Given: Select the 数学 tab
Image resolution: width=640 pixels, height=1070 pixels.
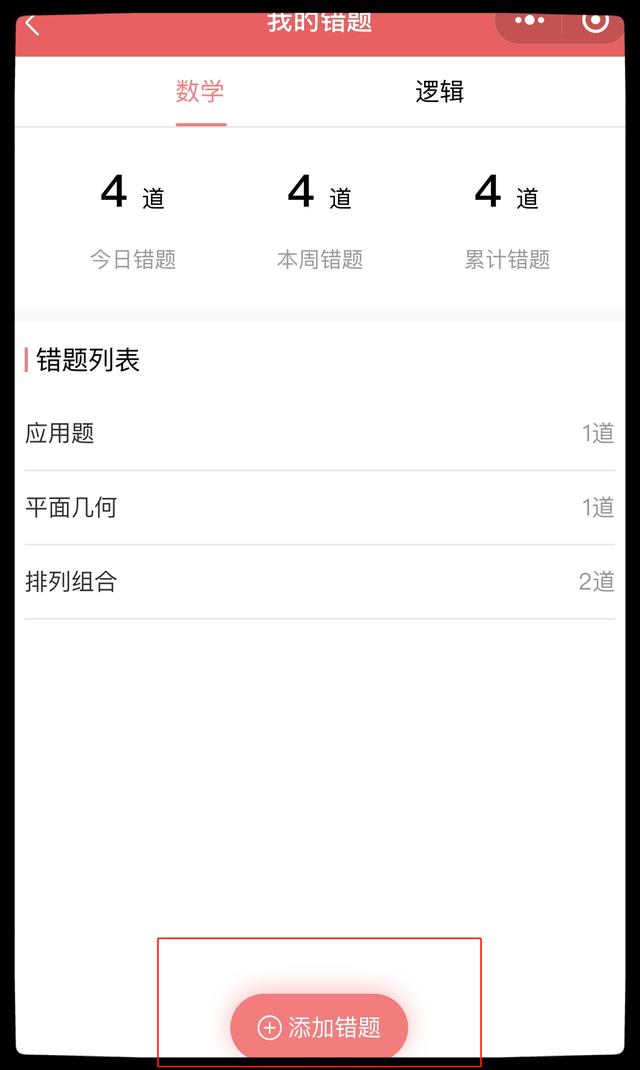Looking at the screenshot, I should pos(200,92).
